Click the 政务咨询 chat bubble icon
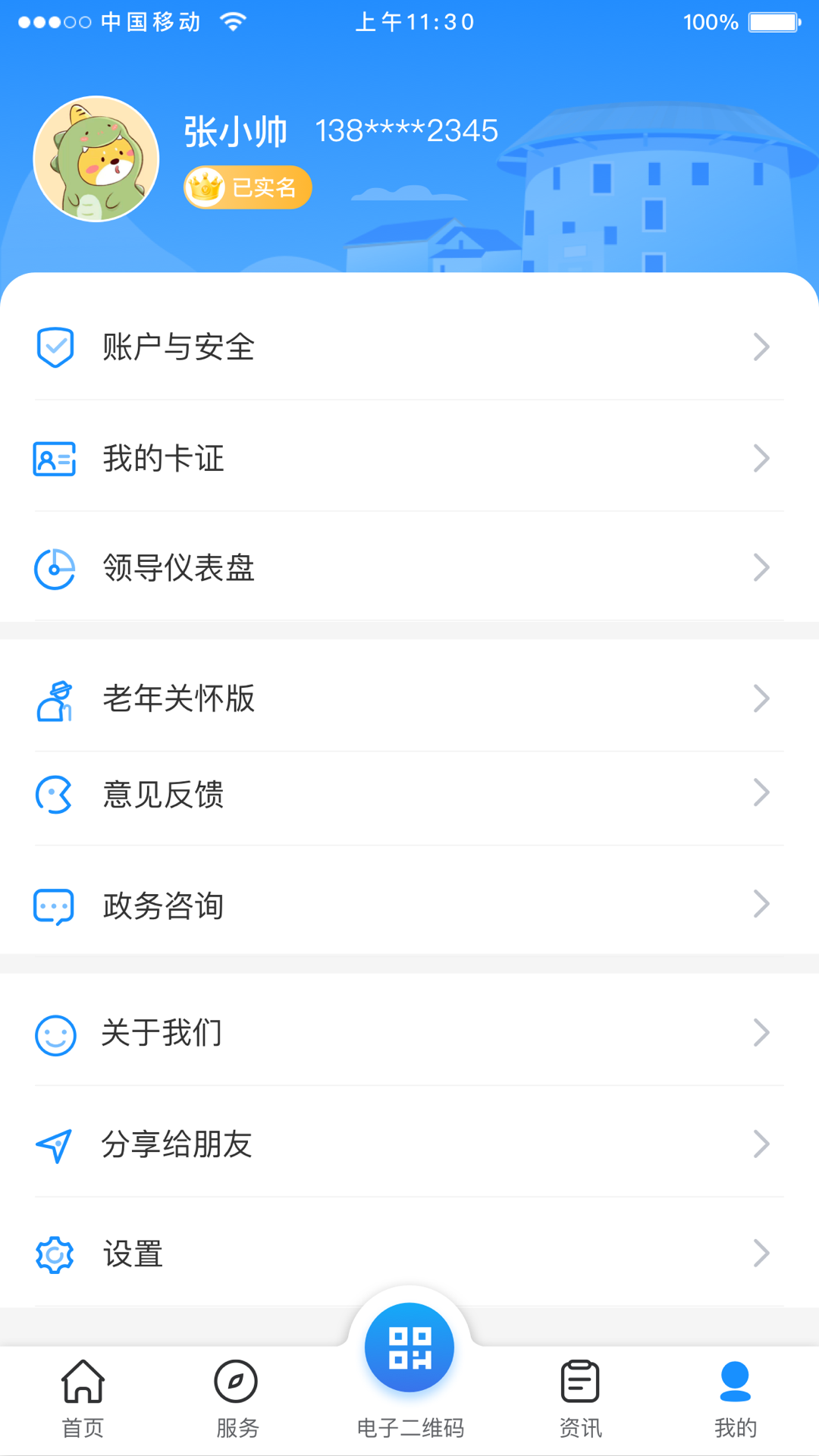The width and height of the screenshot is (819, 1456). [53, 905]
